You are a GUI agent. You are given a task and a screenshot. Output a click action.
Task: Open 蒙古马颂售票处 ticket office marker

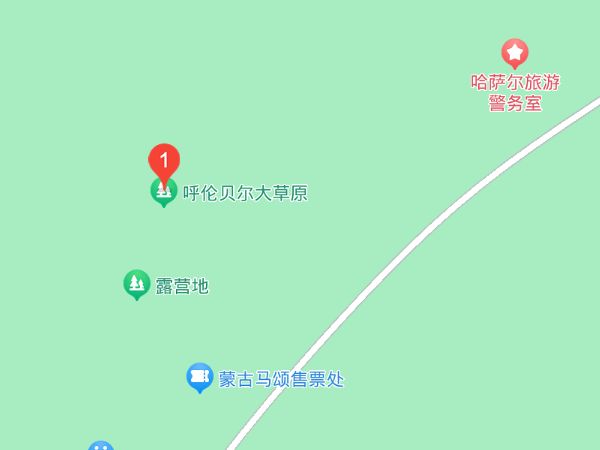click(x=200, y=378)
